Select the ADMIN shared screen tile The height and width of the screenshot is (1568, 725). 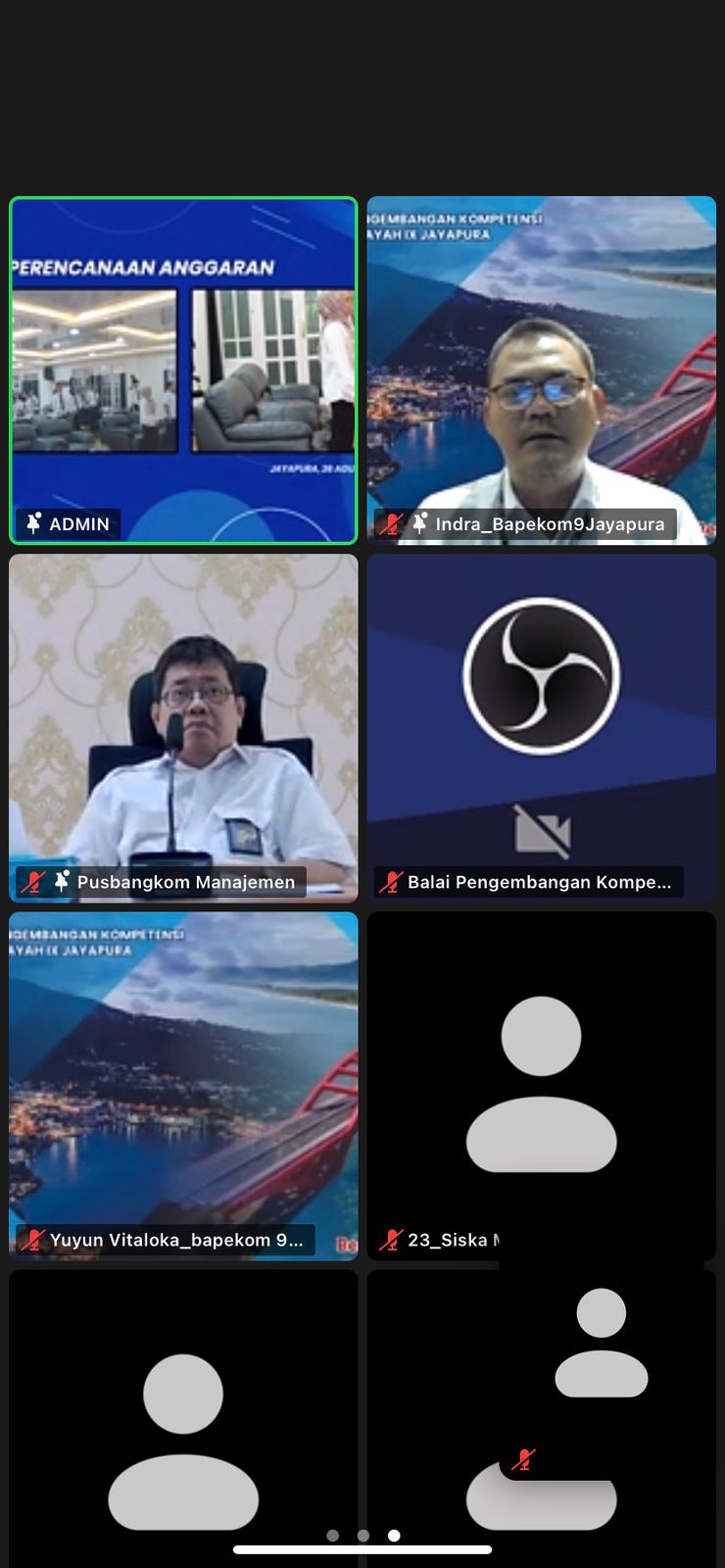[x=183, y=369]
